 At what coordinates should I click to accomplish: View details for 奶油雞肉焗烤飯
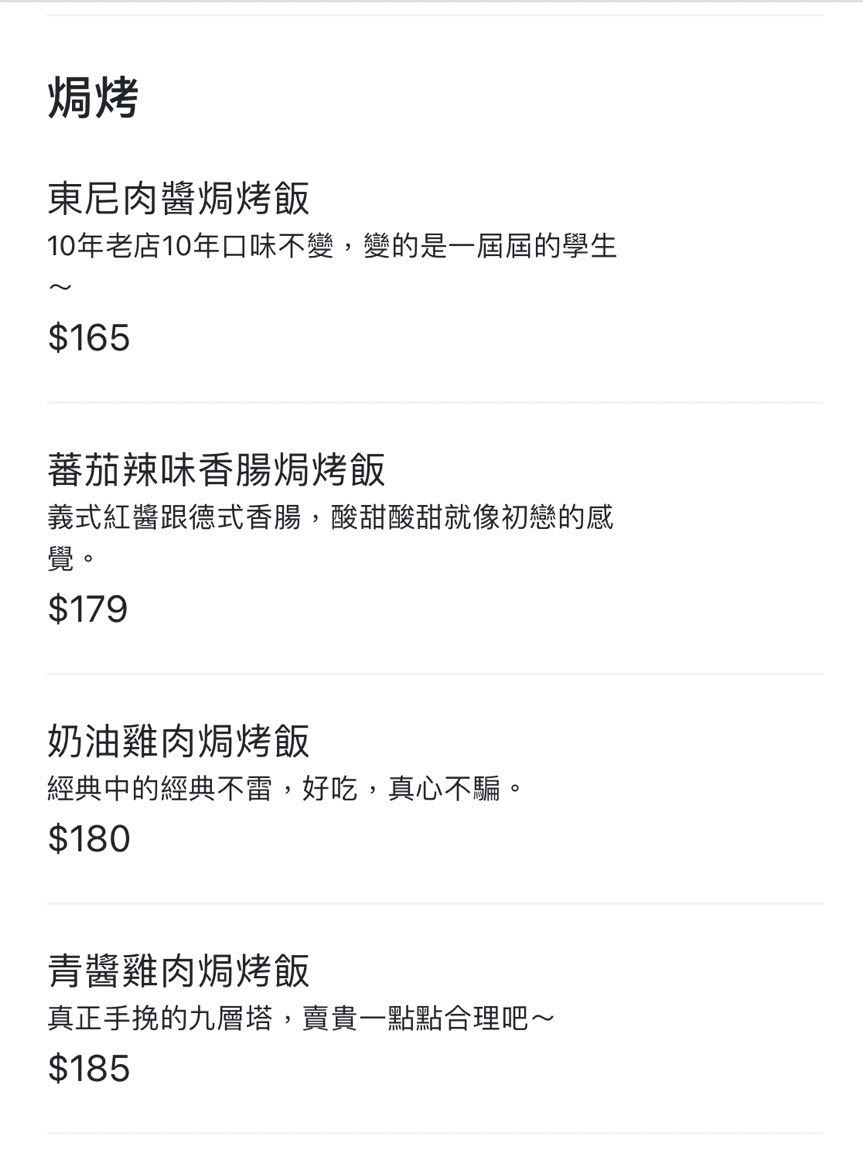[179, 741]
